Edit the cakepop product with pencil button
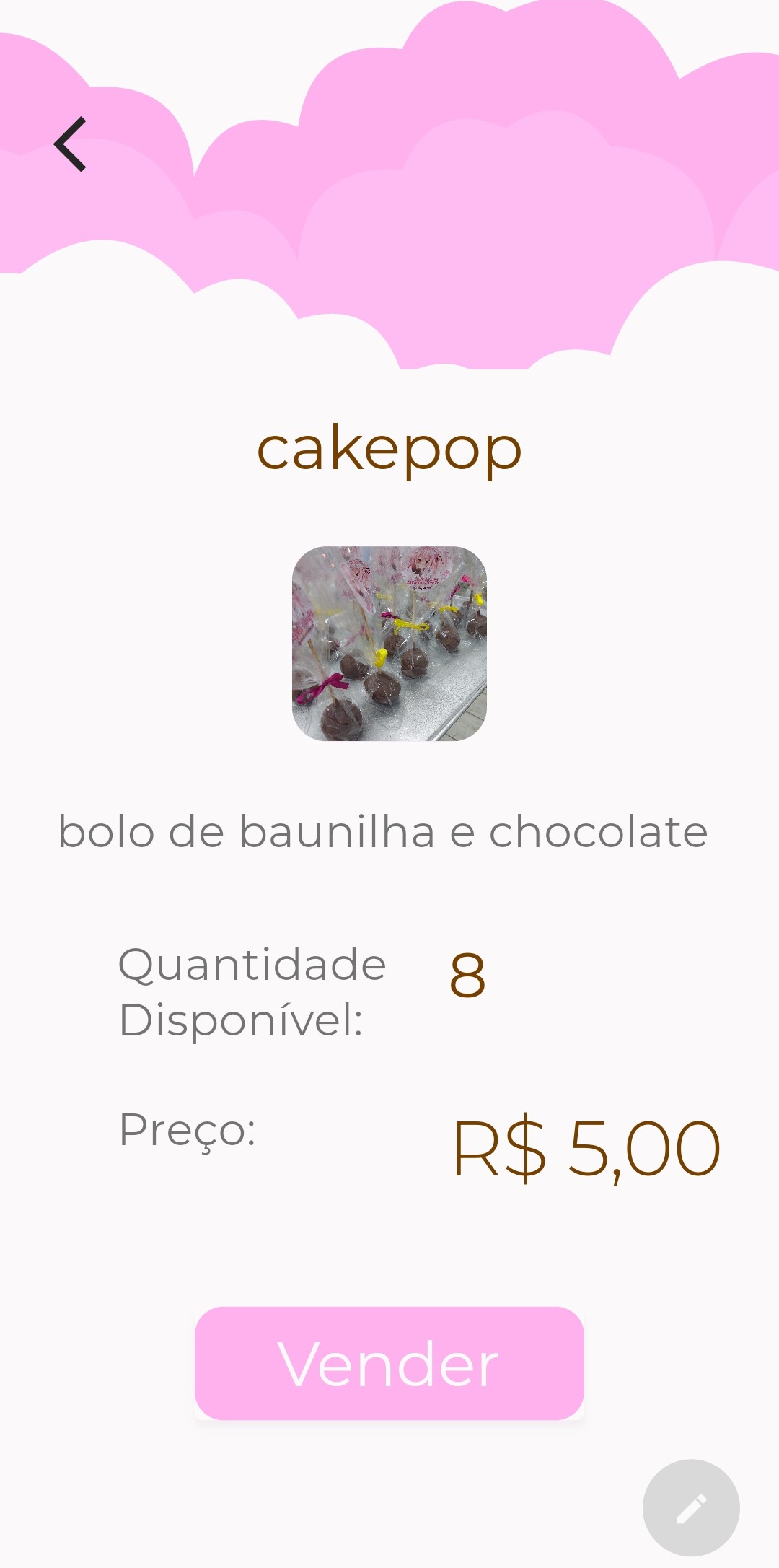 click(x=690, y=1507)
